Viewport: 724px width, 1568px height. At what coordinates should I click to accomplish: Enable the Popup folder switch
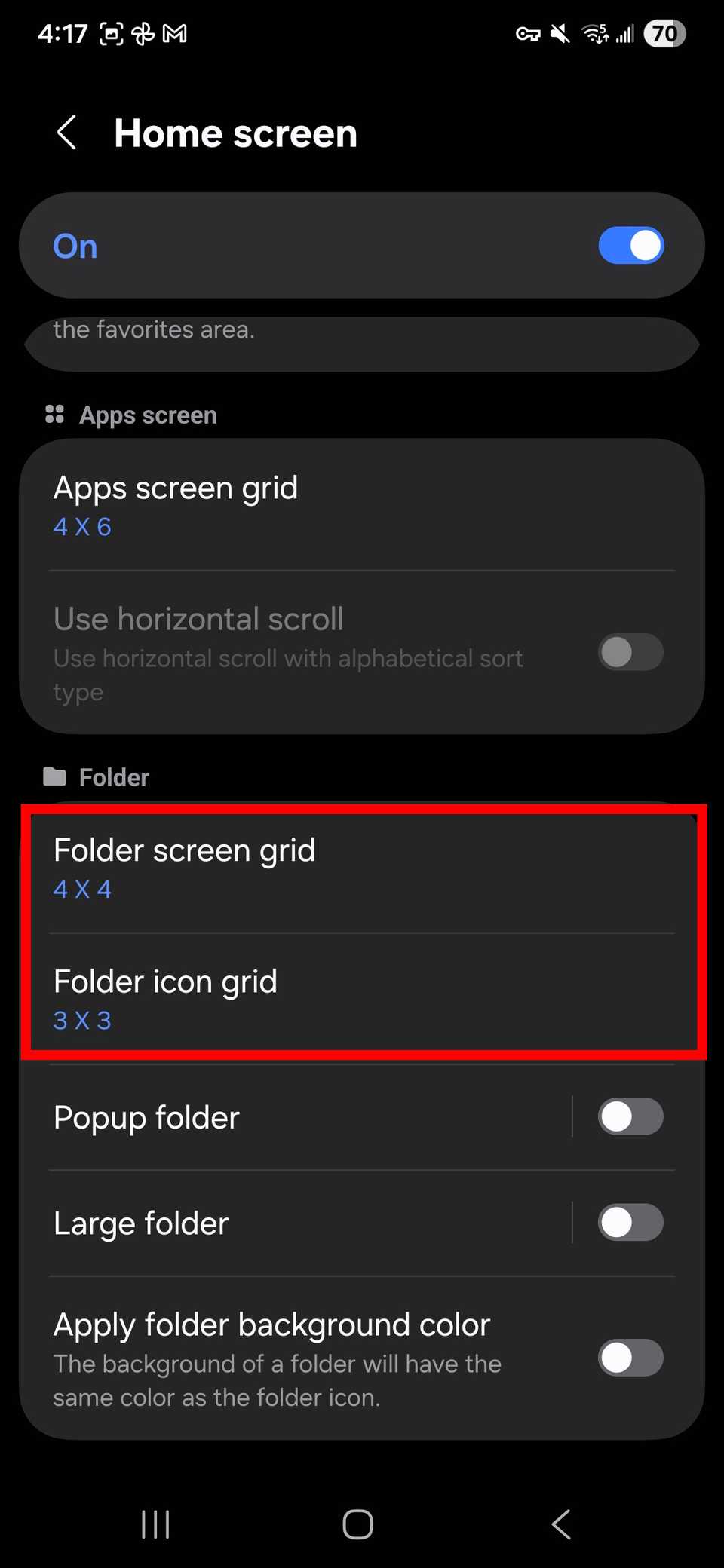[630, 1116]
